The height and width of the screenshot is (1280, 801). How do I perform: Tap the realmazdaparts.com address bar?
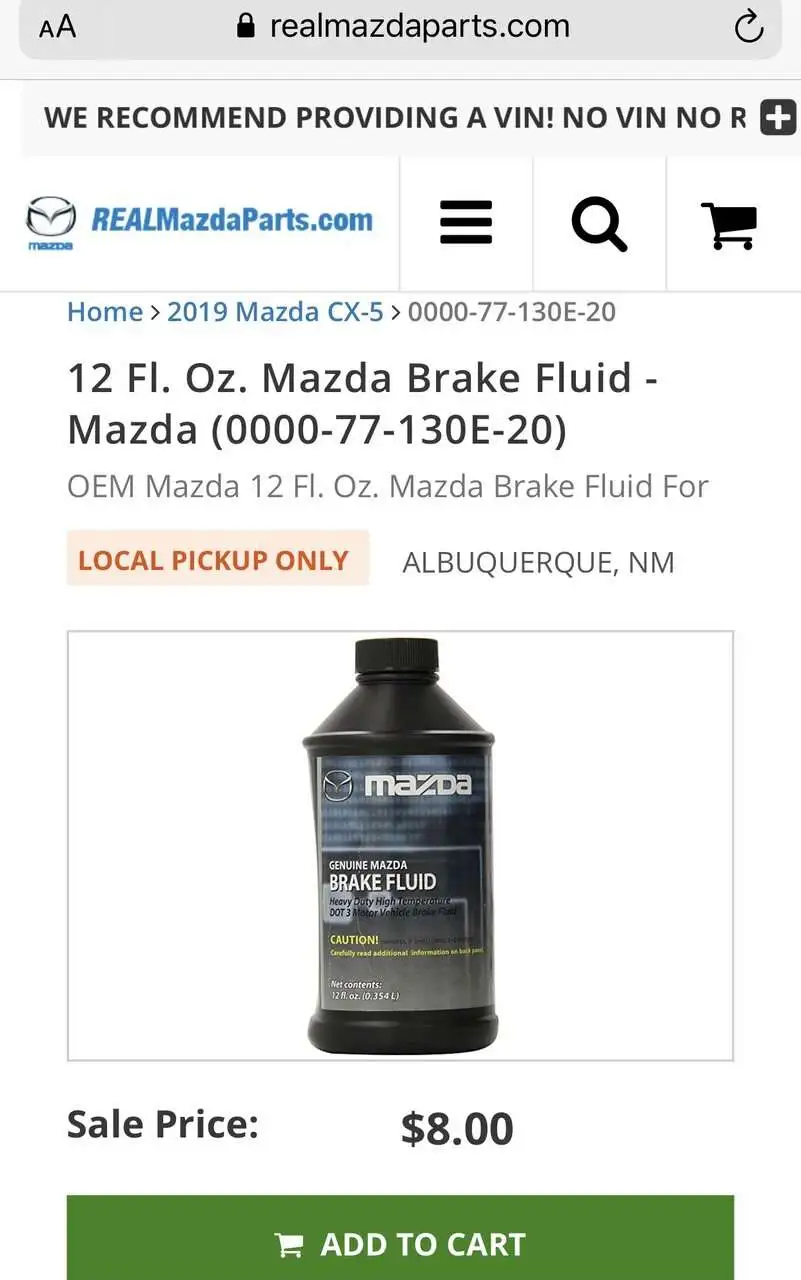tap(403, 26)
